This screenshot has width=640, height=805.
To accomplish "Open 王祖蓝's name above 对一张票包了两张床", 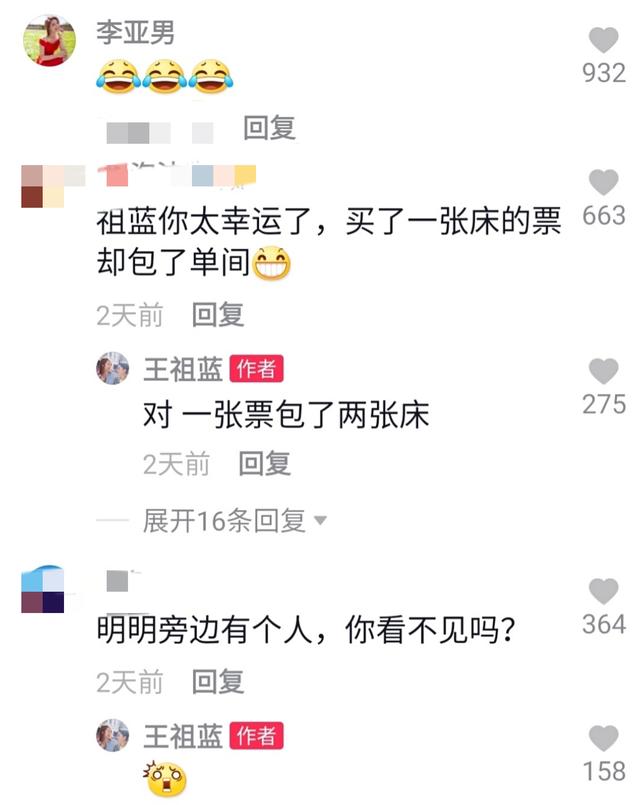I will 182,369.
